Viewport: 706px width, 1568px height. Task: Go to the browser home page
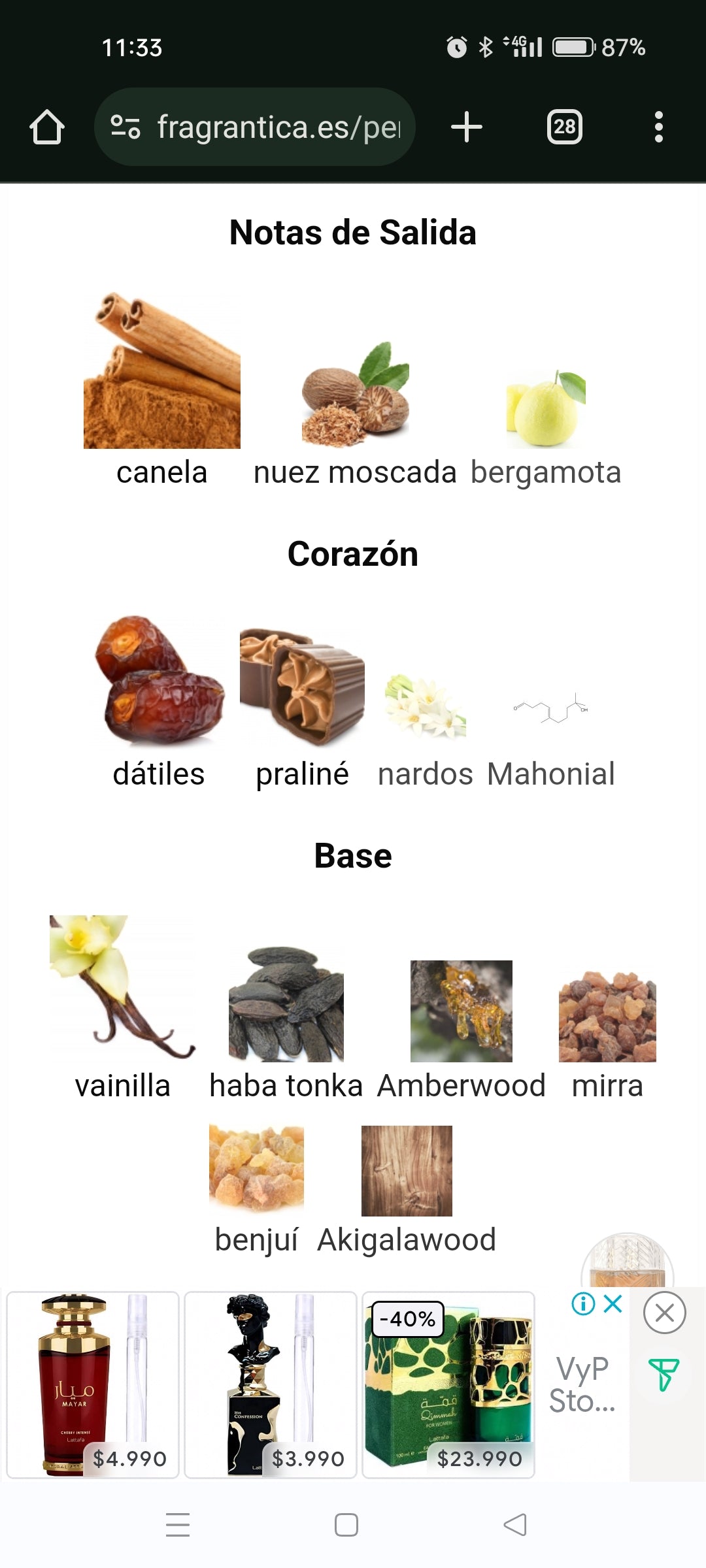47,127
